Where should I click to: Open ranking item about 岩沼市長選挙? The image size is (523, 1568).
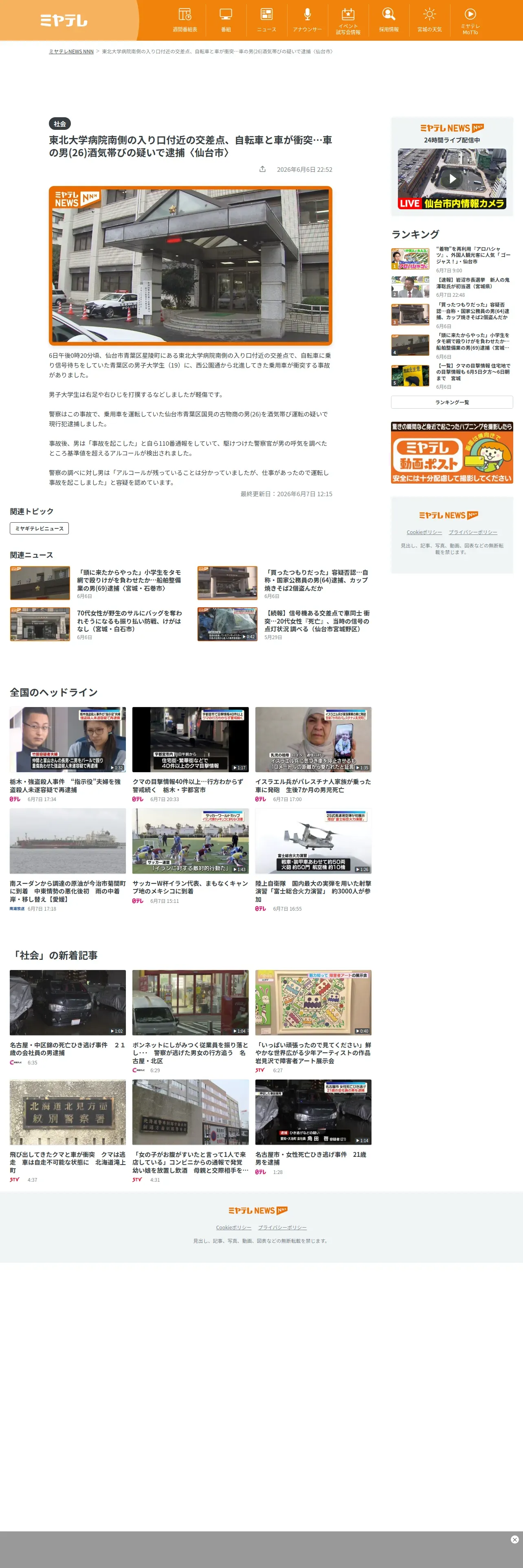(x=452, y=287)
